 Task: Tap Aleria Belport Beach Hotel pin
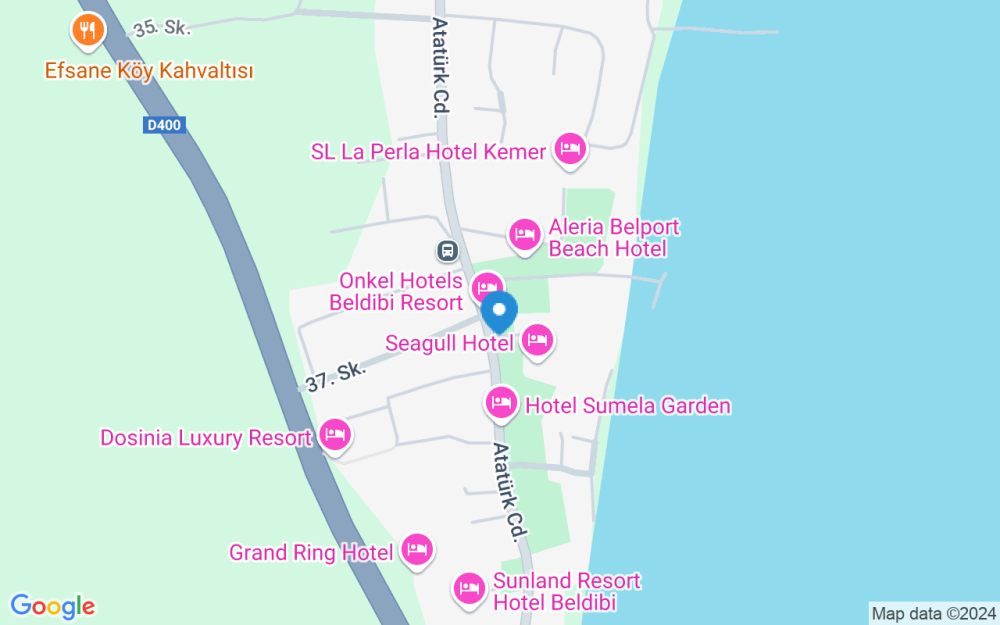tap(524, 236)
